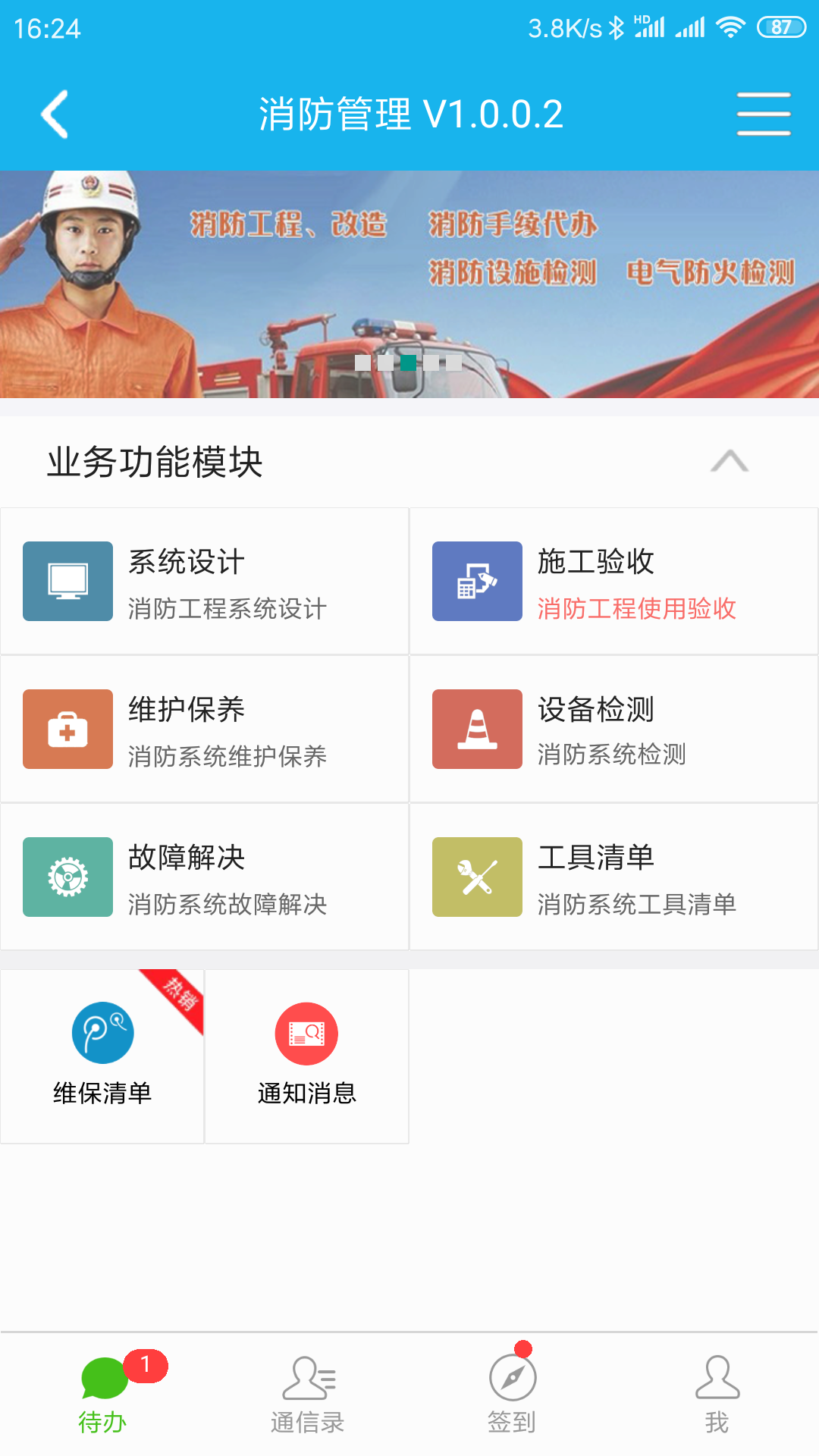Open 维保清单 shortcut
The image size is (819, 1456).
102,1056
